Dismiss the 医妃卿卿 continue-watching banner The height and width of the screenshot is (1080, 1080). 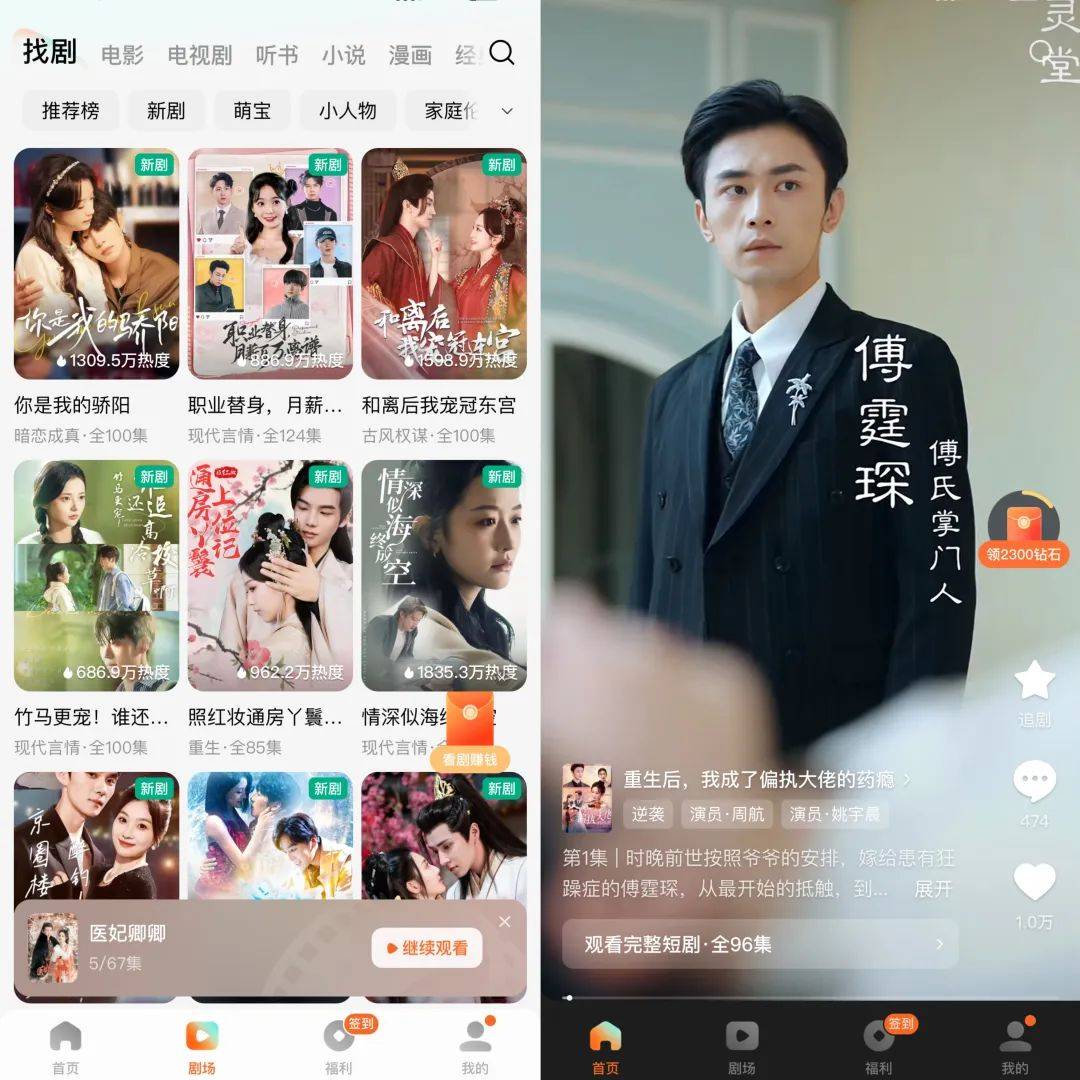(504, 921)
